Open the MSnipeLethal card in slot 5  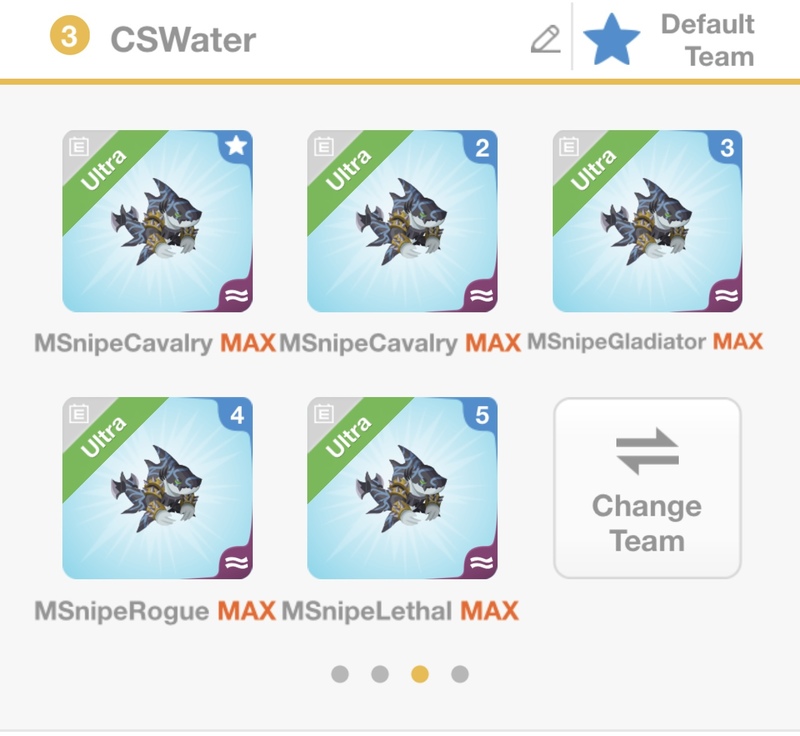(402, 488)
